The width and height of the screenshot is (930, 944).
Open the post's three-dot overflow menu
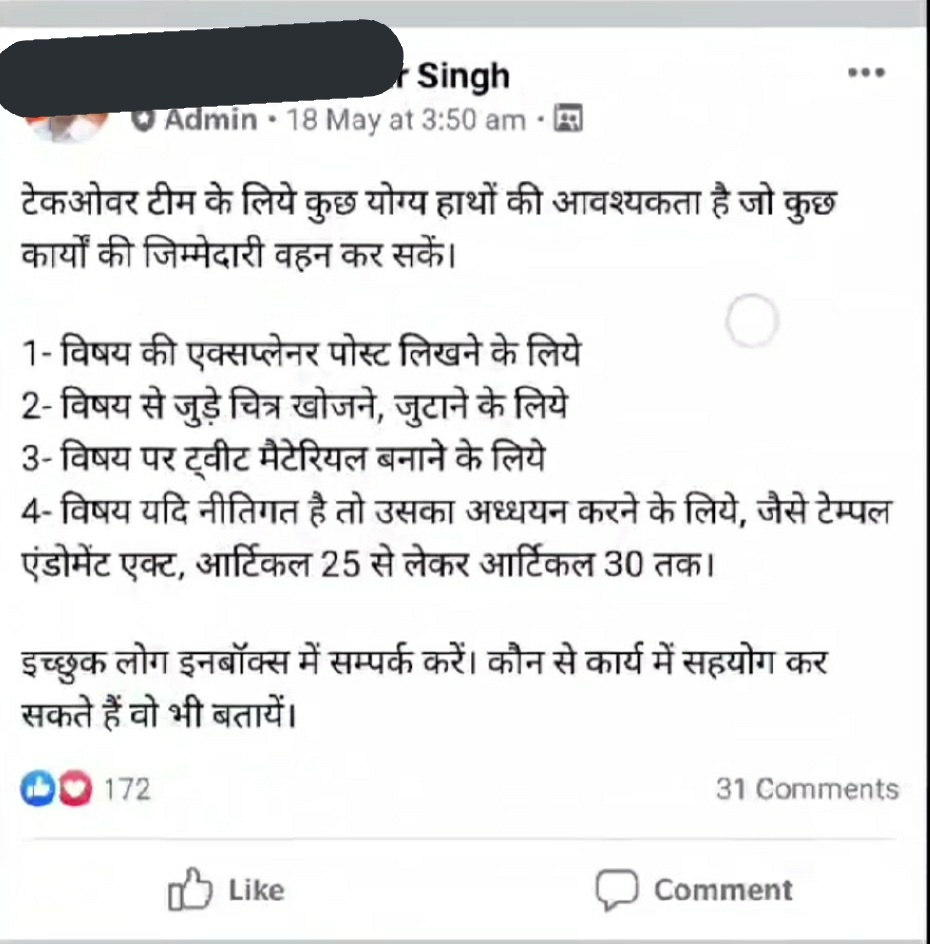pyautogui.click(x=865, y=72)
